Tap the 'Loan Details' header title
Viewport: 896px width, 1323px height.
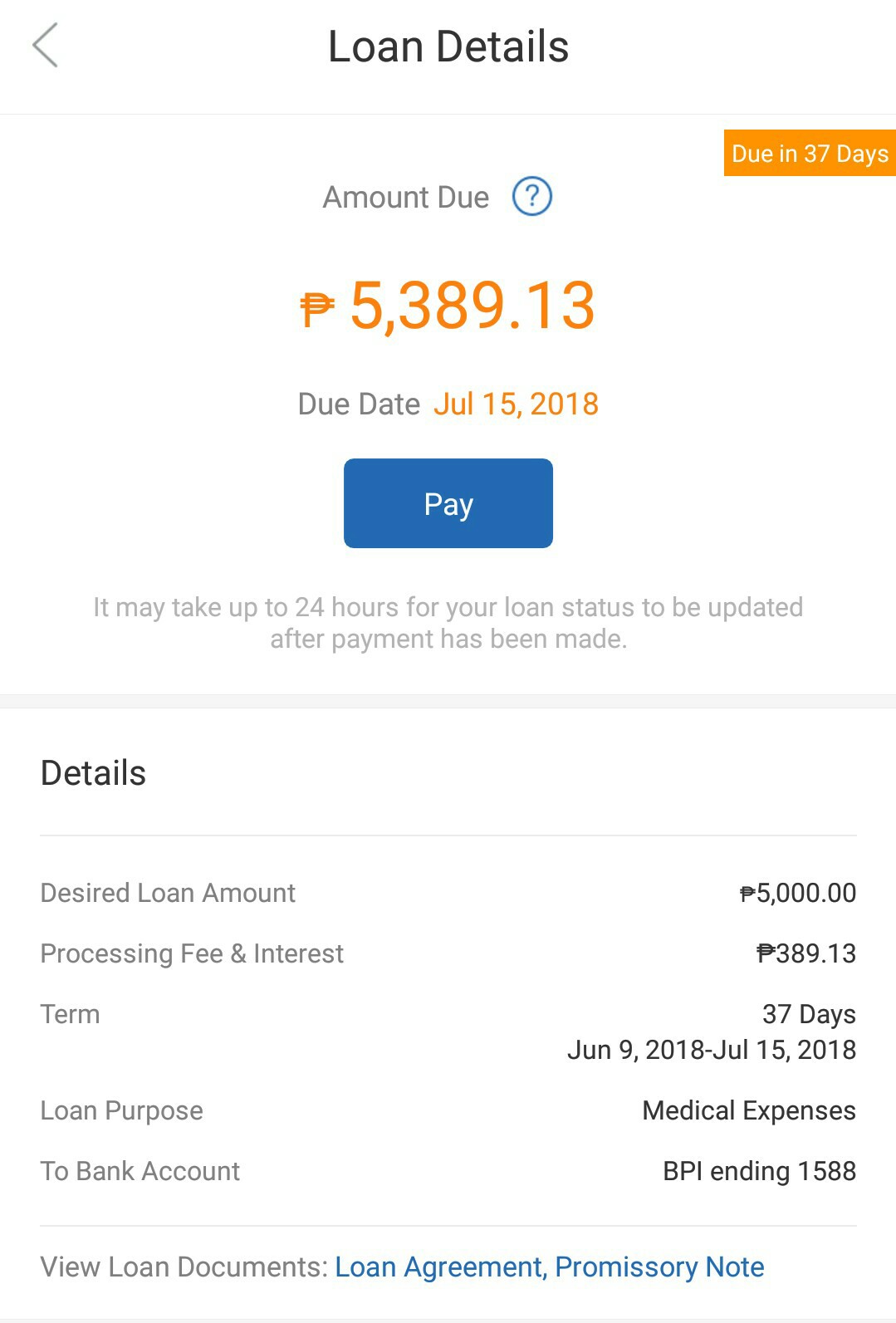click(448, 47)
